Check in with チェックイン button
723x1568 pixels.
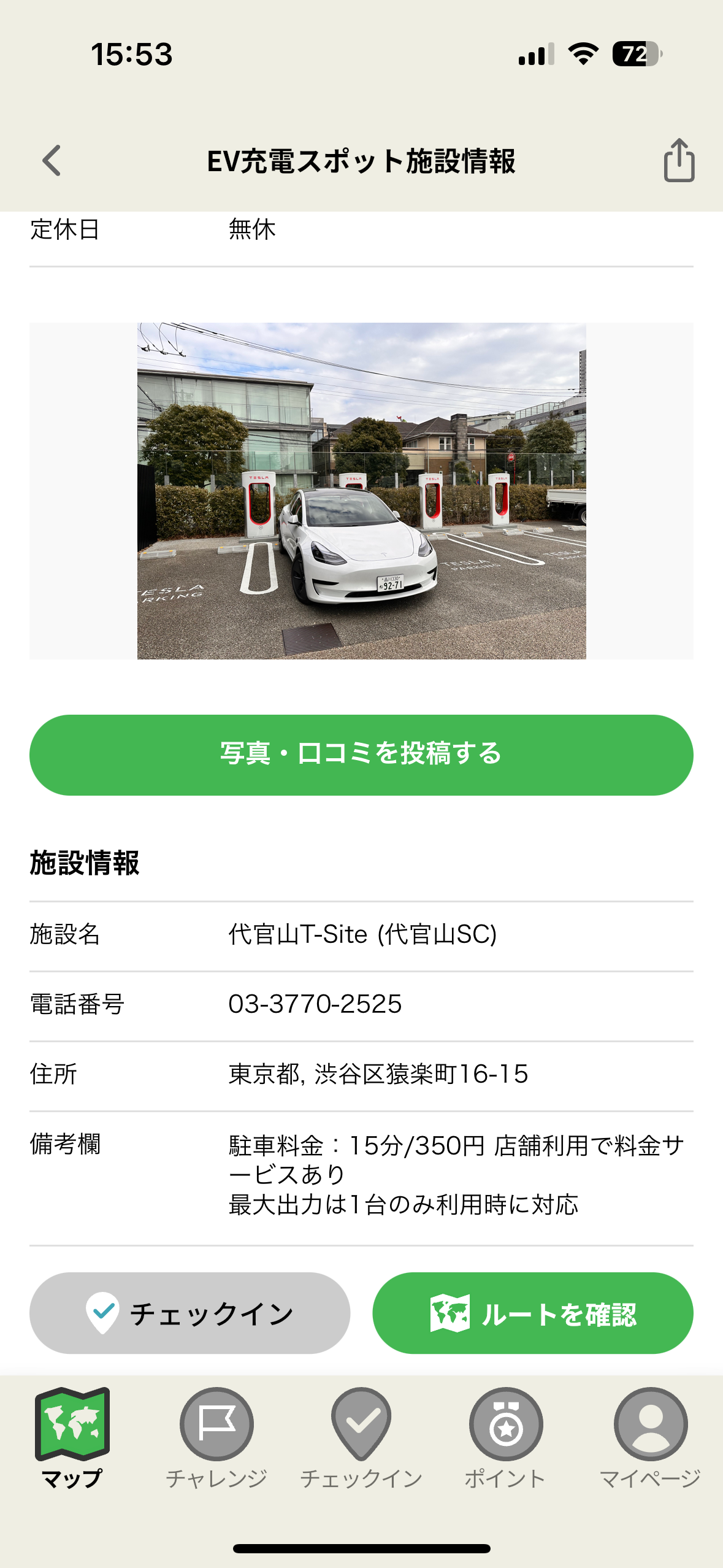[x=189, y=1313]
